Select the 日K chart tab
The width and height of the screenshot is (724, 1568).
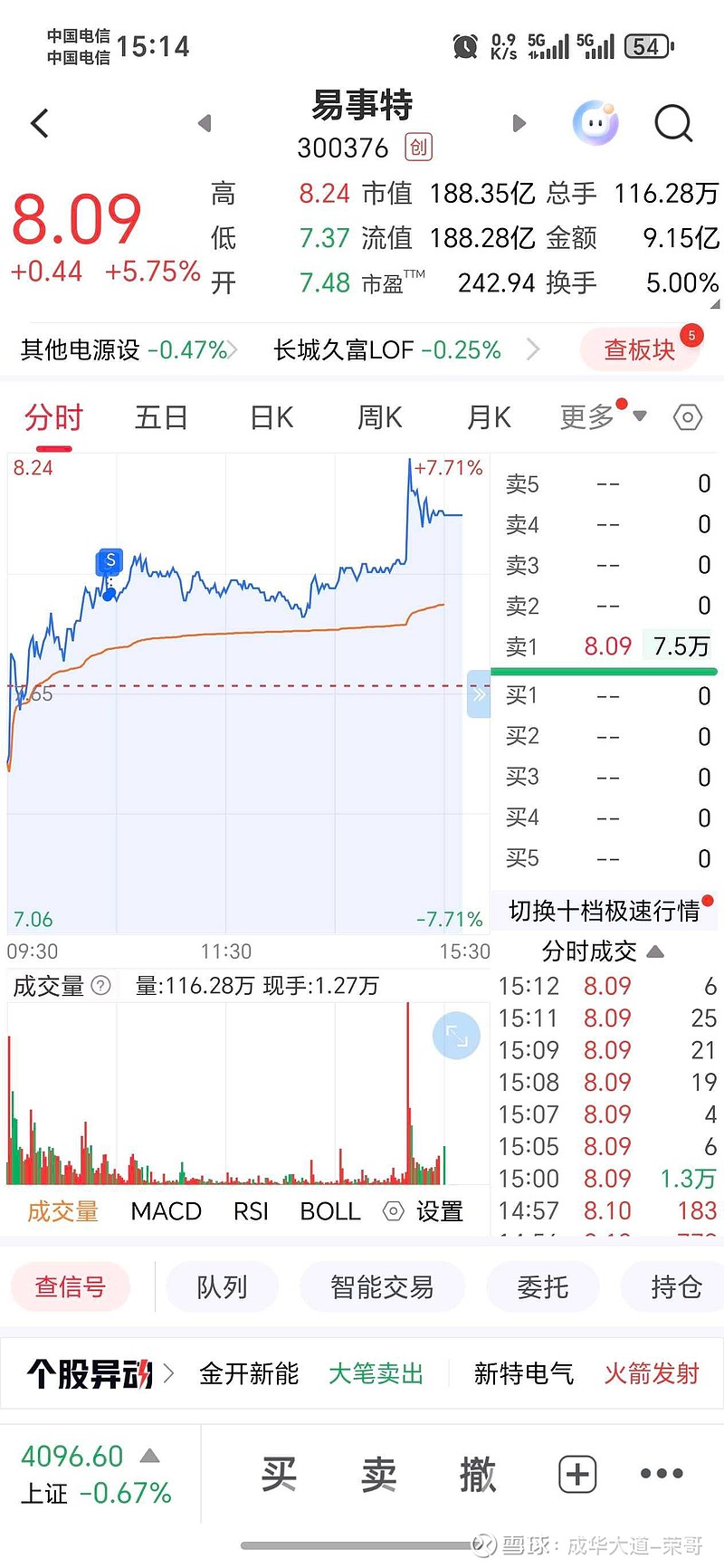point(271,417)
